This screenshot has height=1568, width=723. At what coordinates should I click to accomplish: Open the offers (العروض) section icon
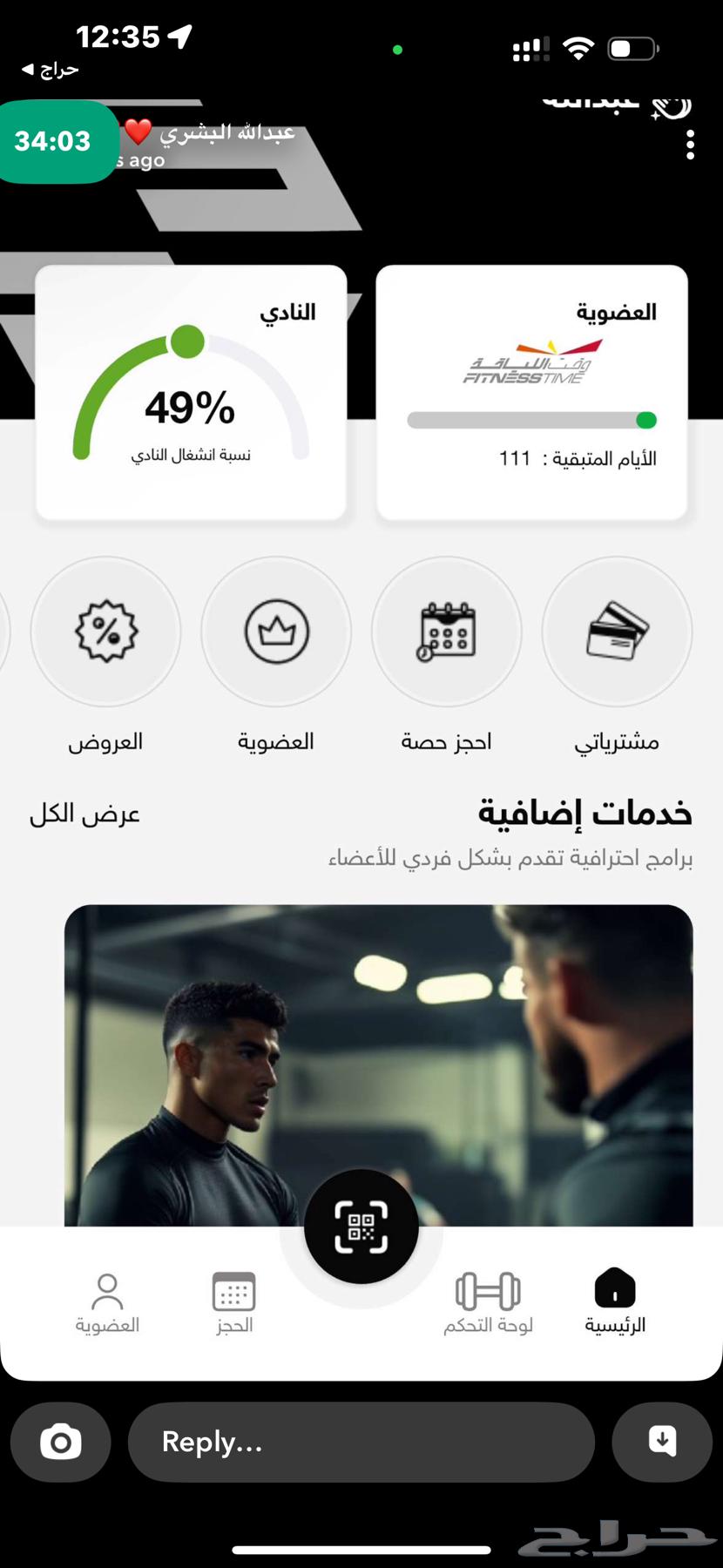[x=105, y=632]
